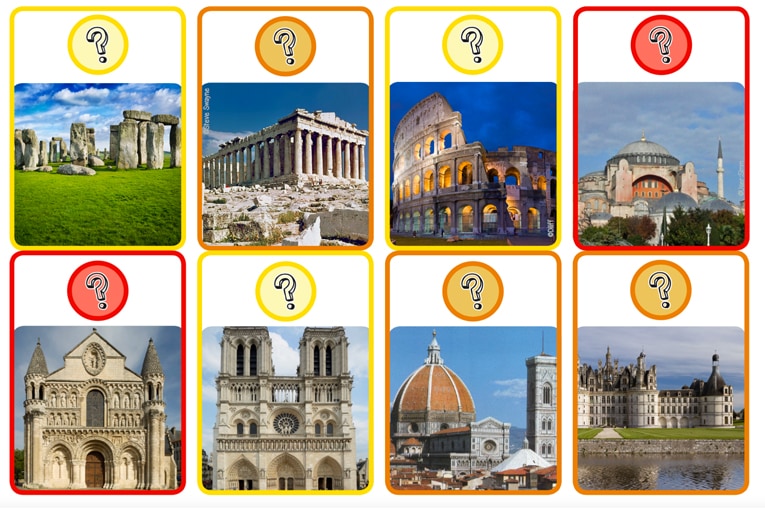Tap the question mark on the Parthenon card
This screenshot has height=510, width=765.
click(285, 45)
